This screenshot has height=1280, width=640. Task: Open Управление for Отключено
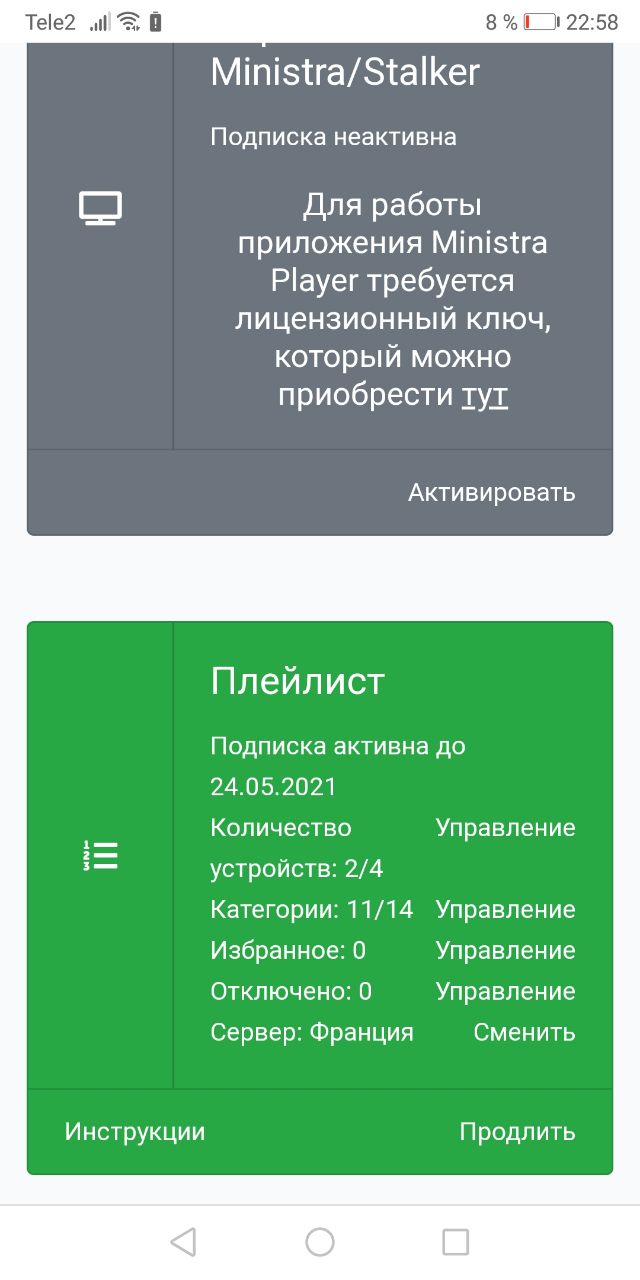tap(505, 991)
